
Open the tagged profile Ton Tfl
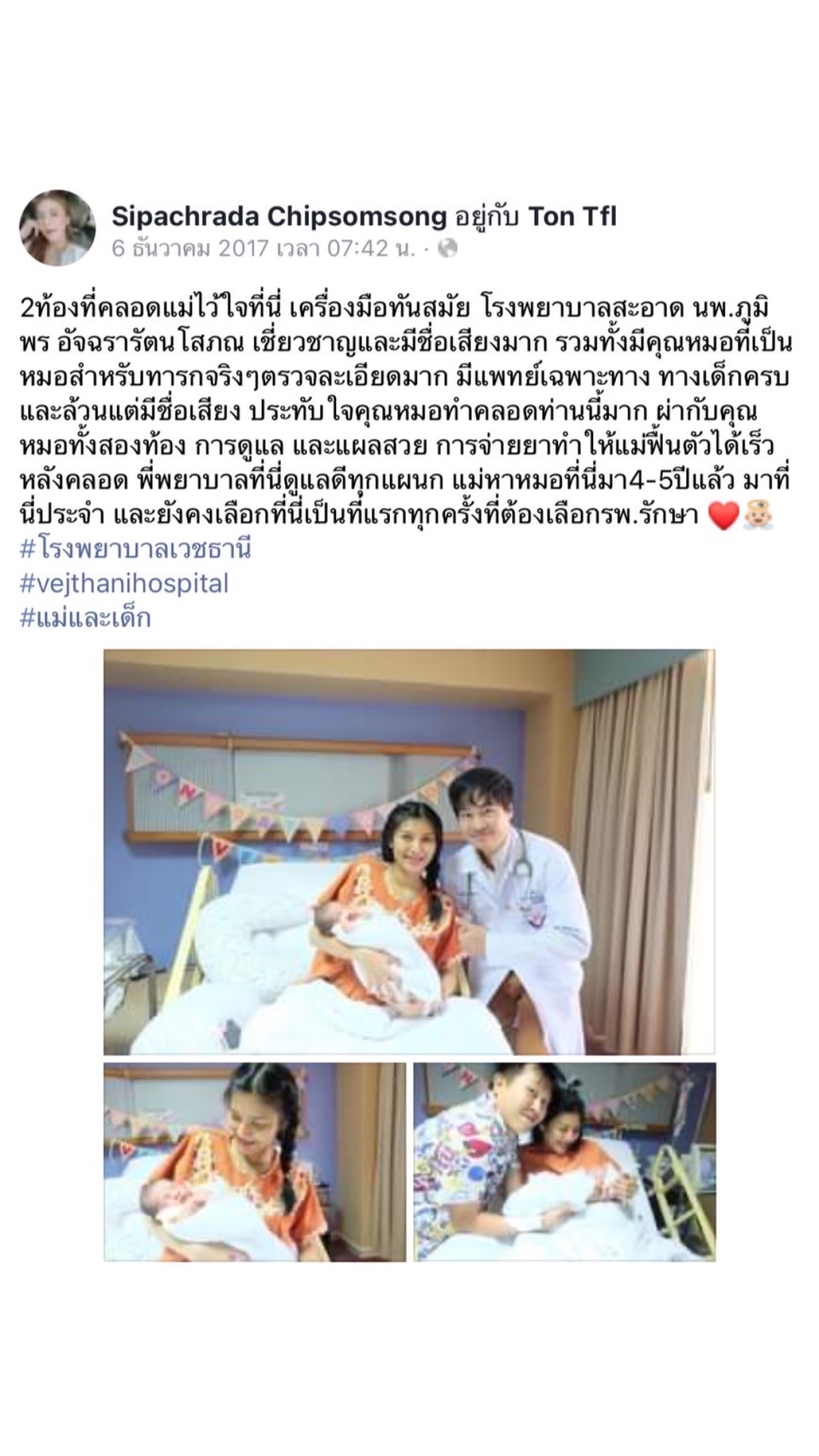(x=572, y=217)
